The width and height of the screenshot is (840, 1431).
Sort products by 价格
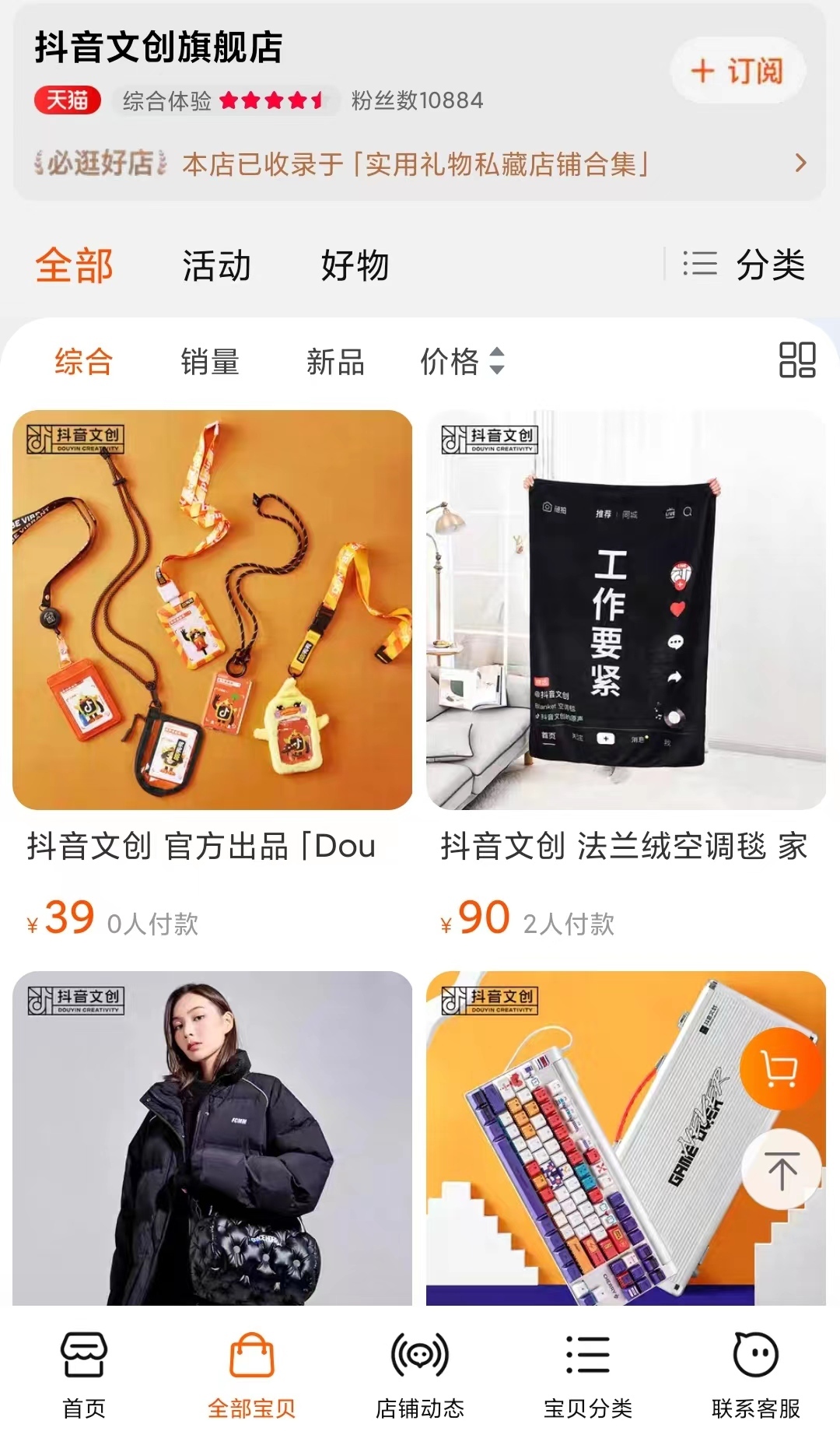462,361
